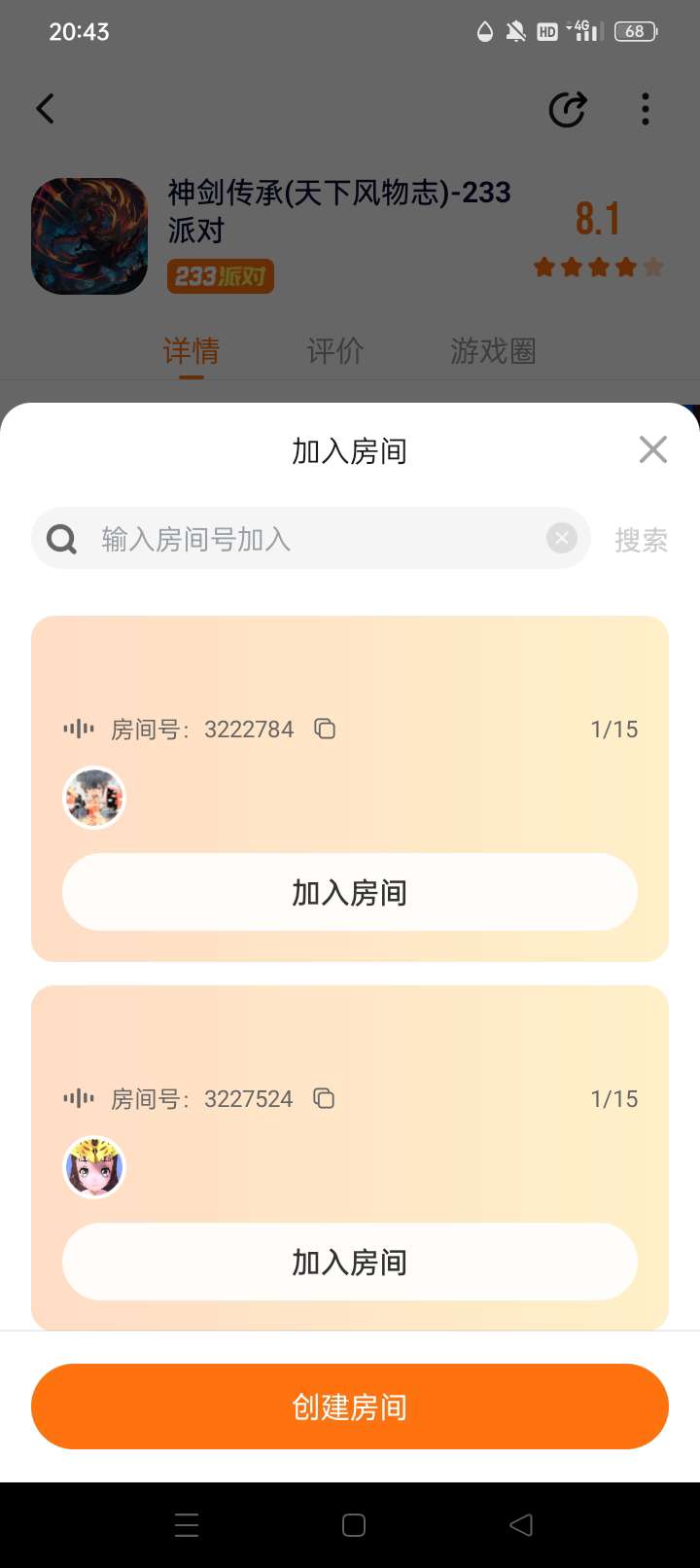This screenshot has height=1568, width=700.
Task: Join room 3227524
Action: pos(350,1262)
